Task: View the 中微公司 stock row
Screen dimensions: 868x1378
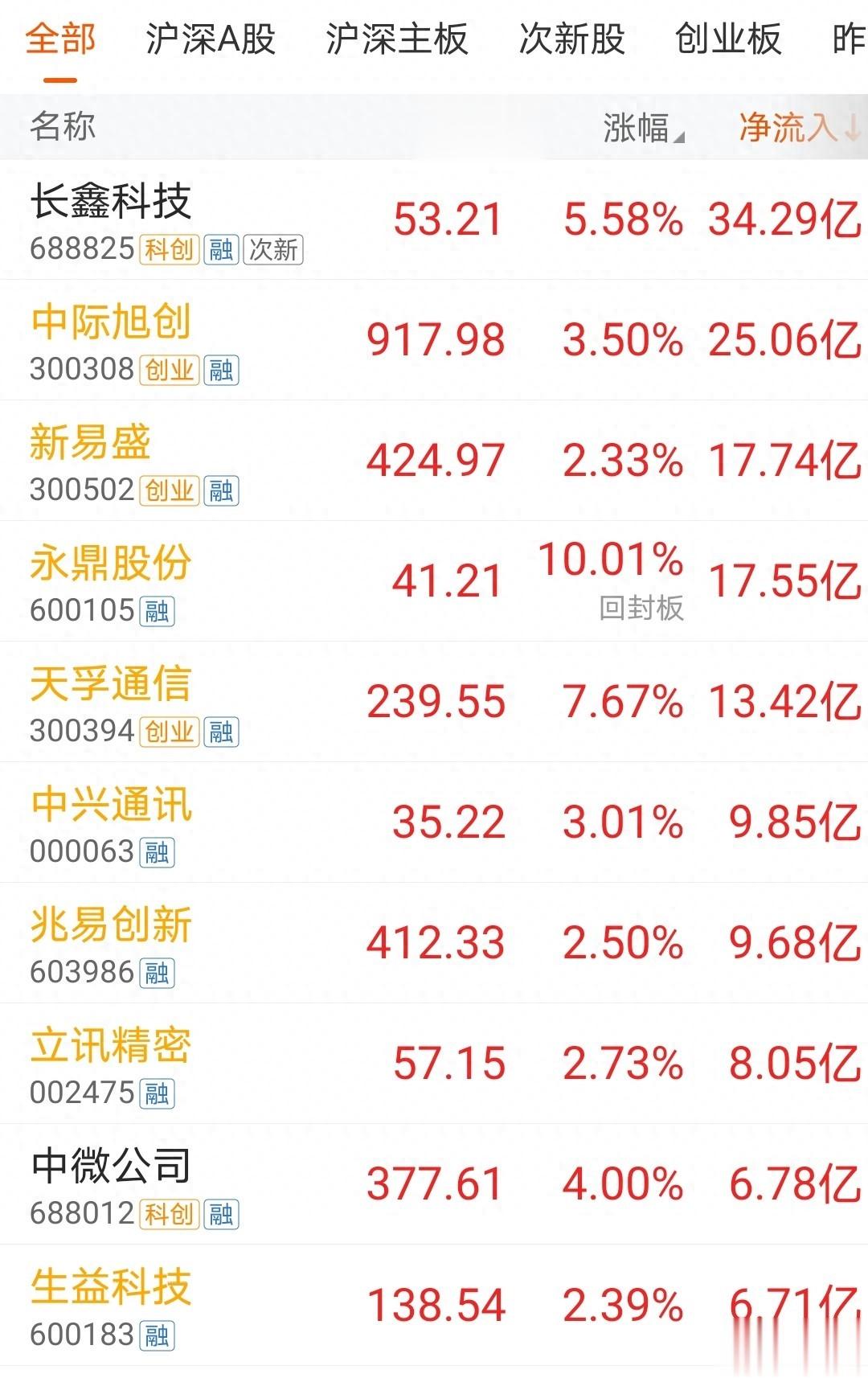Action: [x=434, y=1184]
